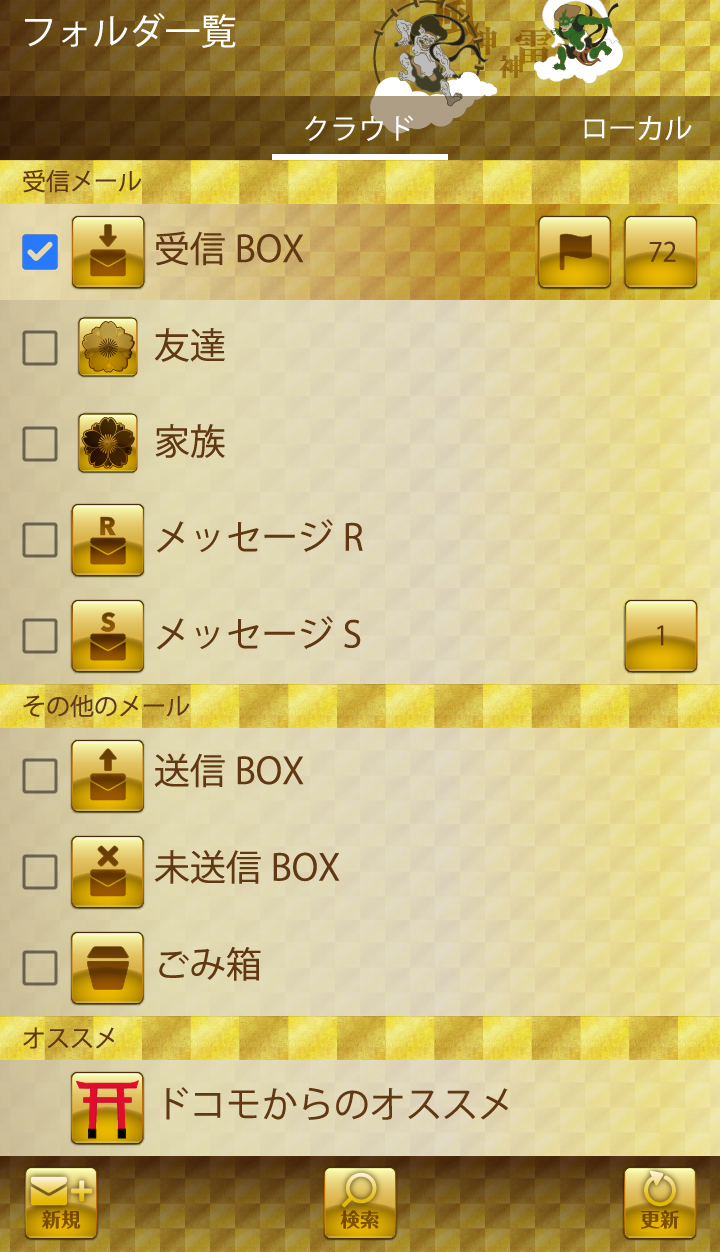Select the メッセージ S checkbox
Viewport: 720px width, 1252px height.
(40, 636)
